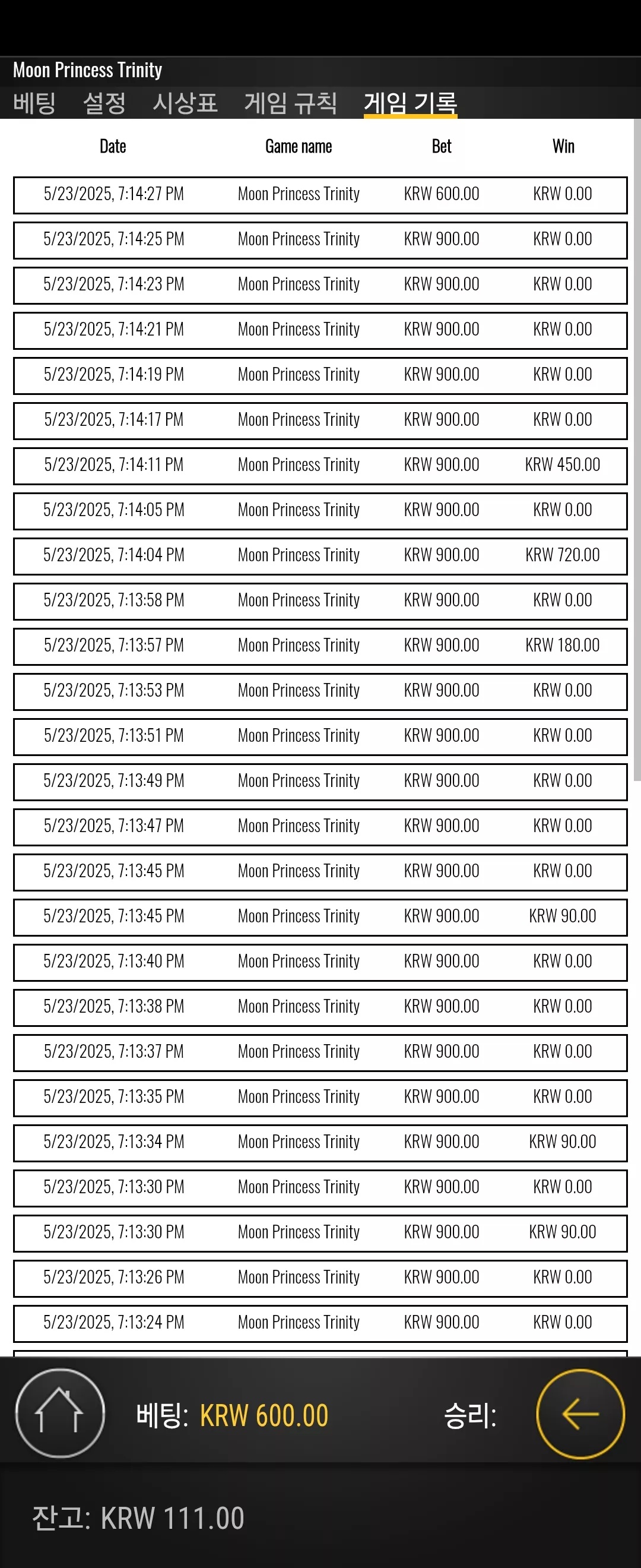Open the round that won KRW 450.00
641x1568 pixels.
point(320,466)
